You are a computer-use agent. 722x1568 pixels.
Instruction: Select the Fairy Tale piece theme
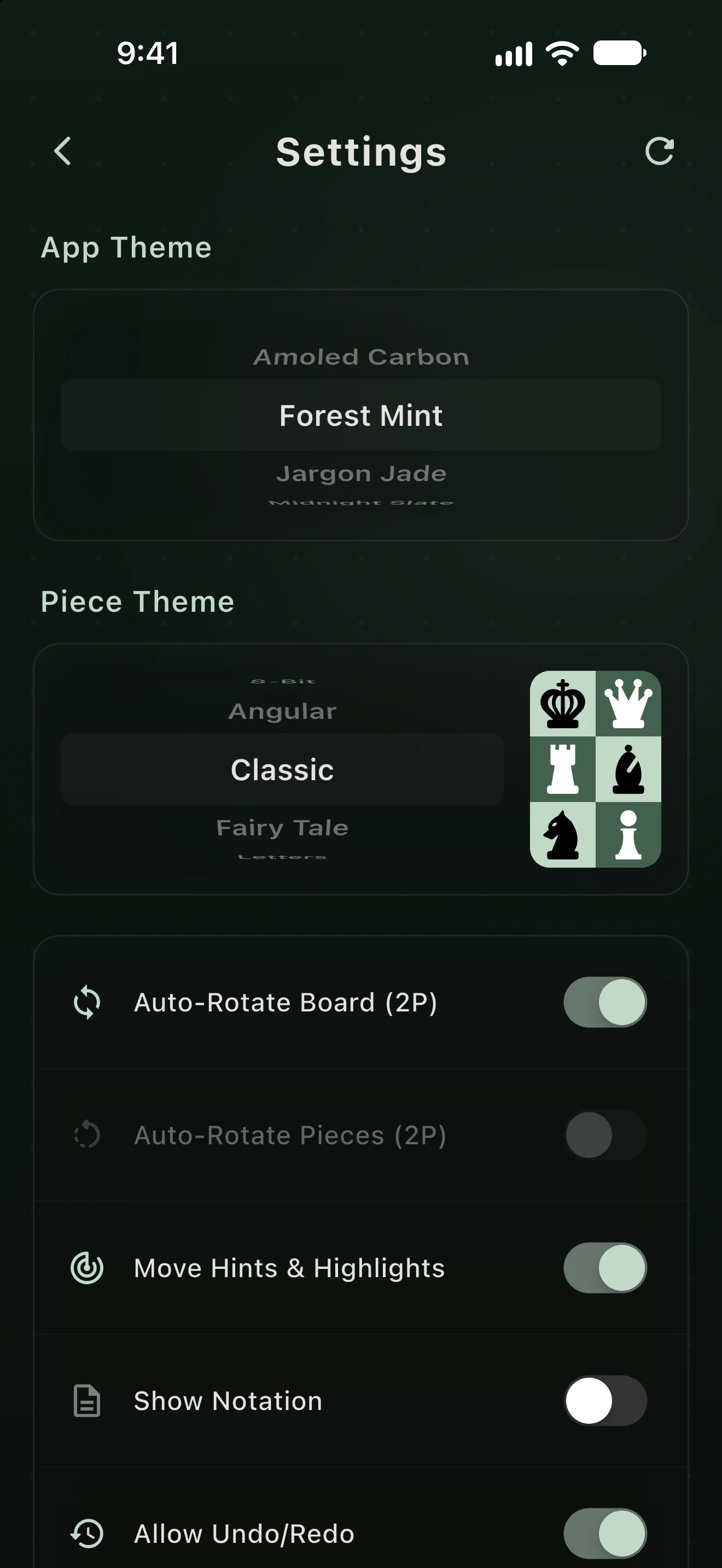click(x=282, y=828)
